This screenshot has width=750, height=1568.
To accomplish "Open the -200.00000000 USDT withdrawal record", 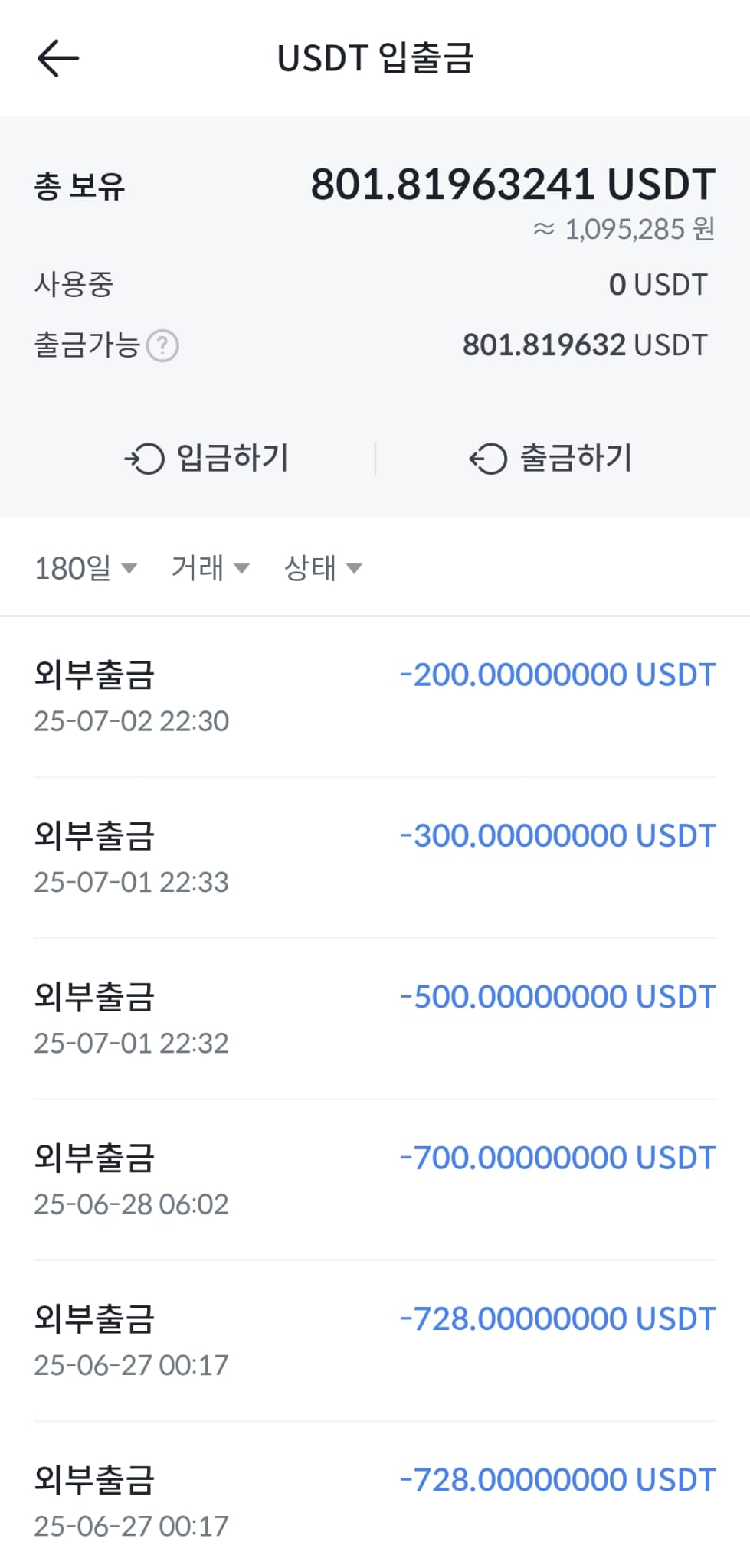I will [375, 697].
